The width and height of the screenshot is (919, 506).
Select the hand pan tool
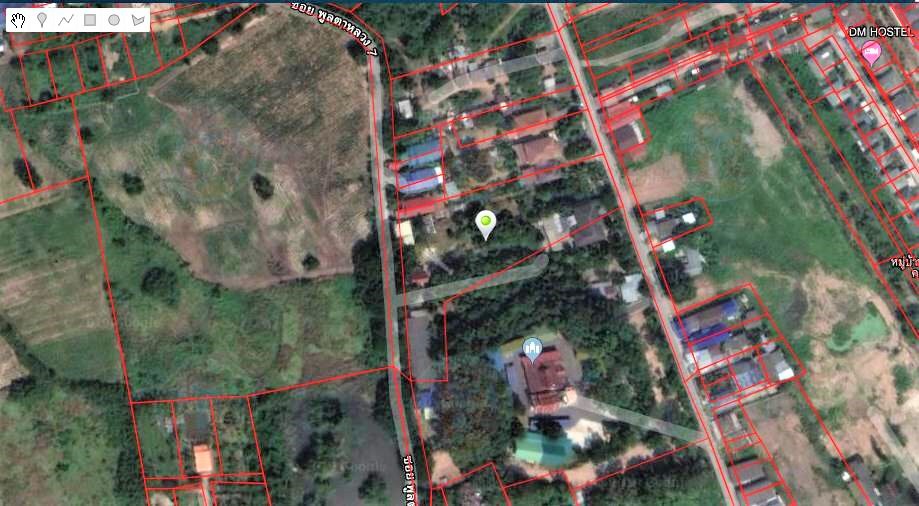click(x=18, y=19)
